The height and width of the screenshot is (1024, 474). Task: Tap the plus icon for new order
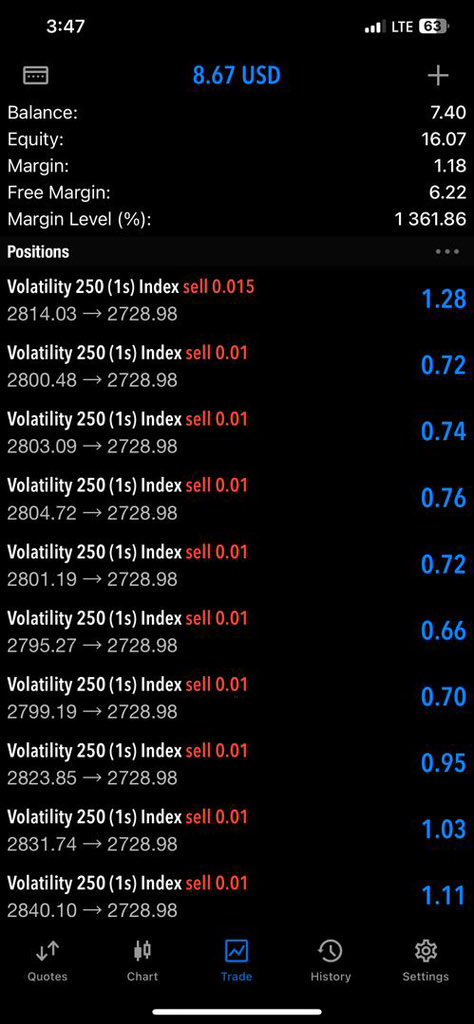click(438, 76)
